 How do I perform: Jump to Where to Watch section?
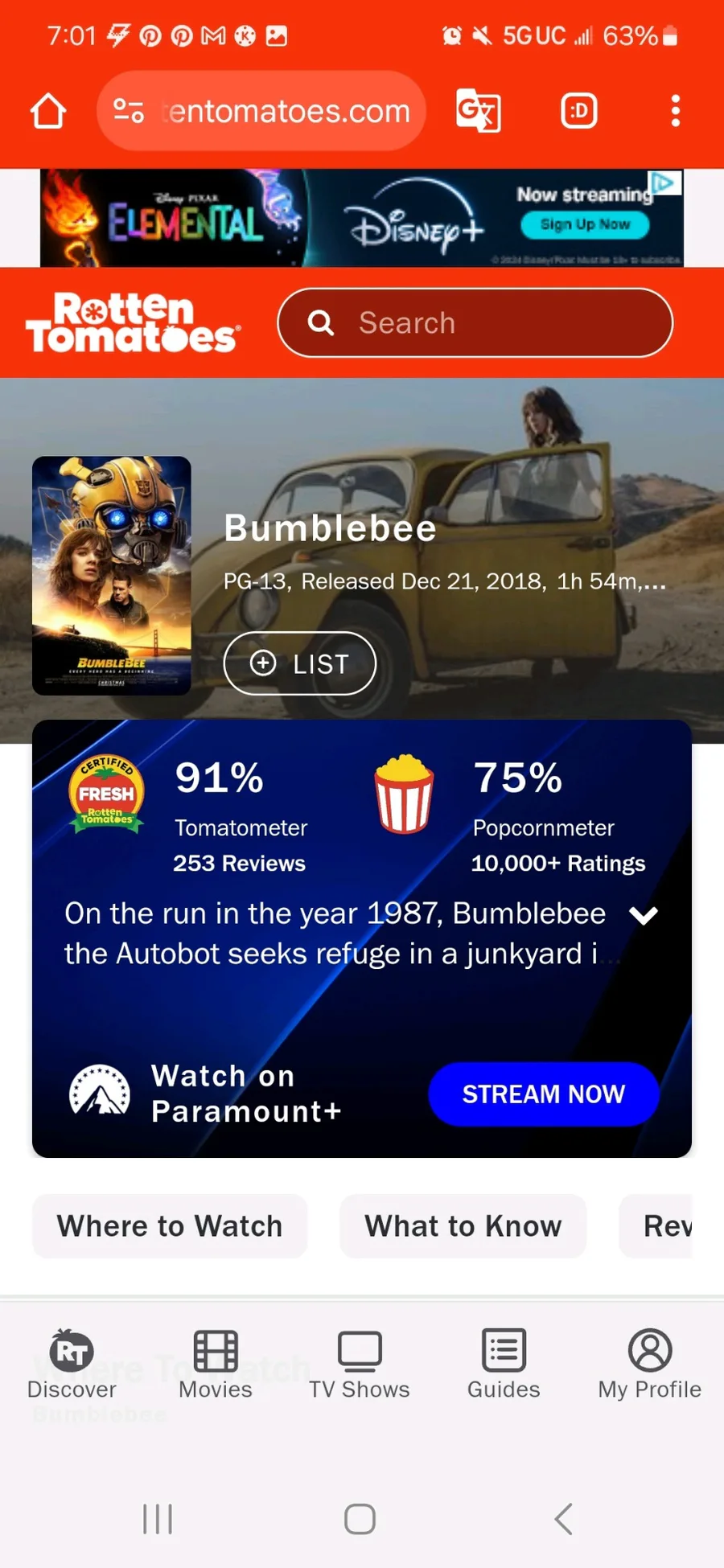click(170, 1226)
